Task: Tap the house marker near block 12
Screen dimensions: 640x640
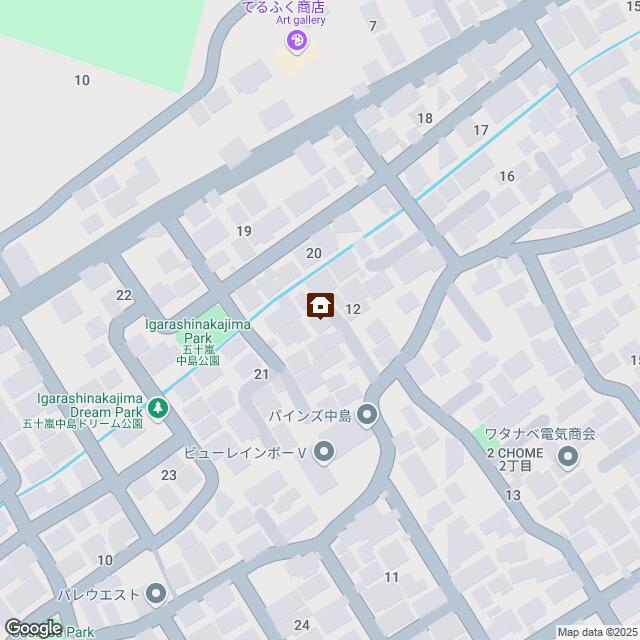Action: 320,304
